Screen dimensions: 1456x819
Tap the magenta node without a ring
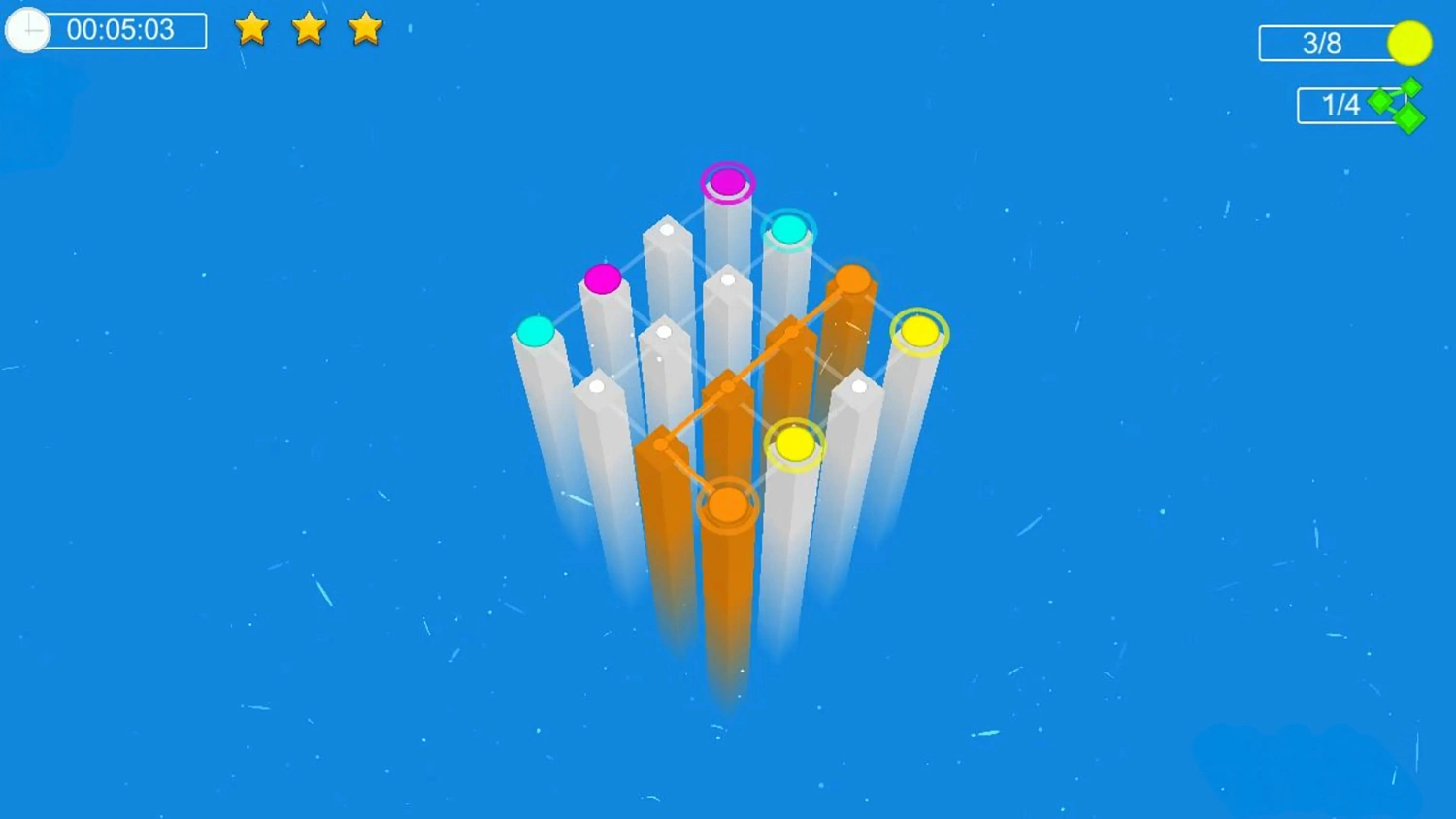(x=603, y=279)
